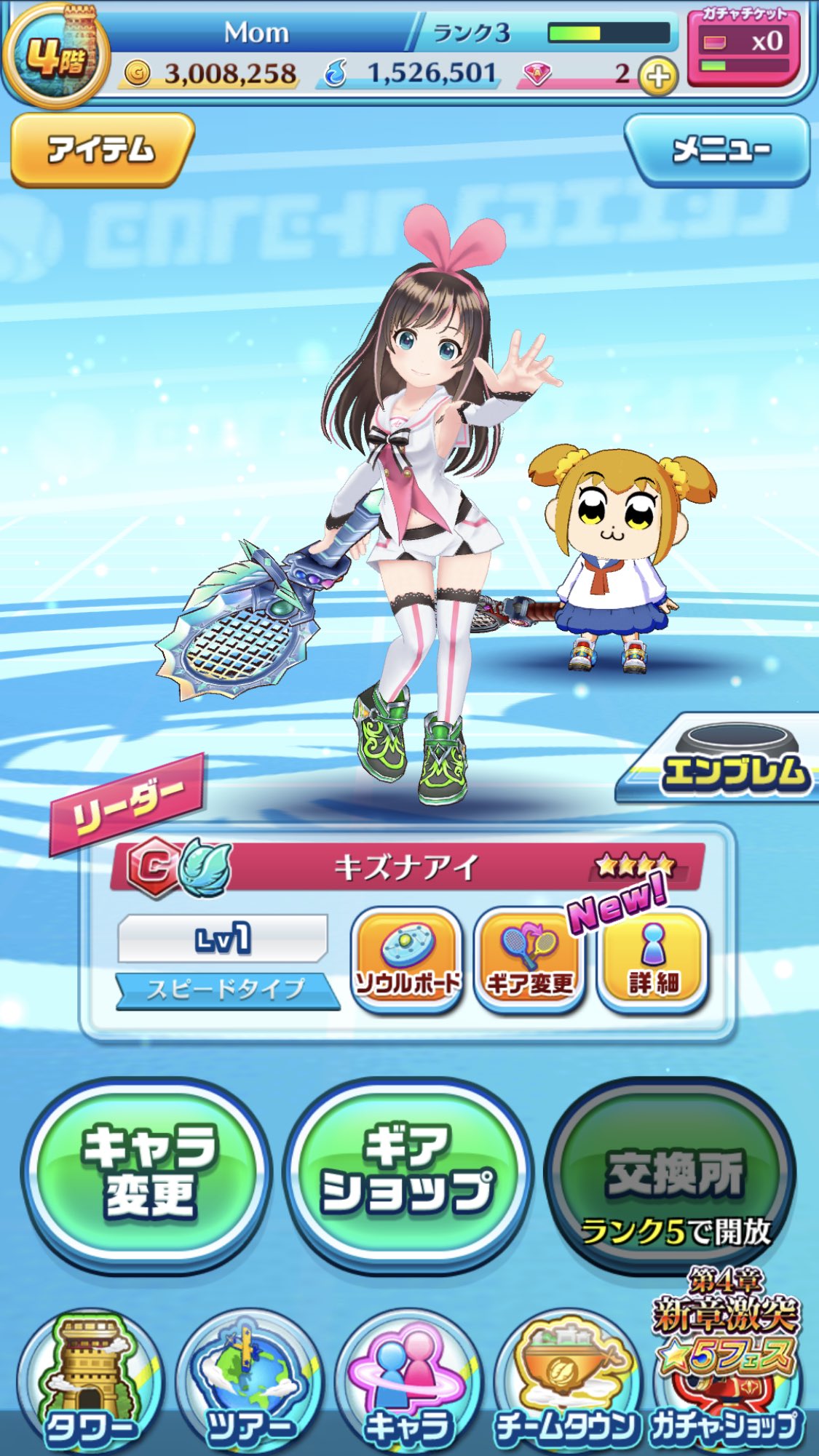Open the ギアショップ gear shop
Image resolution: width=819 pixels, height=1456 pixels.
(408, 1171)
